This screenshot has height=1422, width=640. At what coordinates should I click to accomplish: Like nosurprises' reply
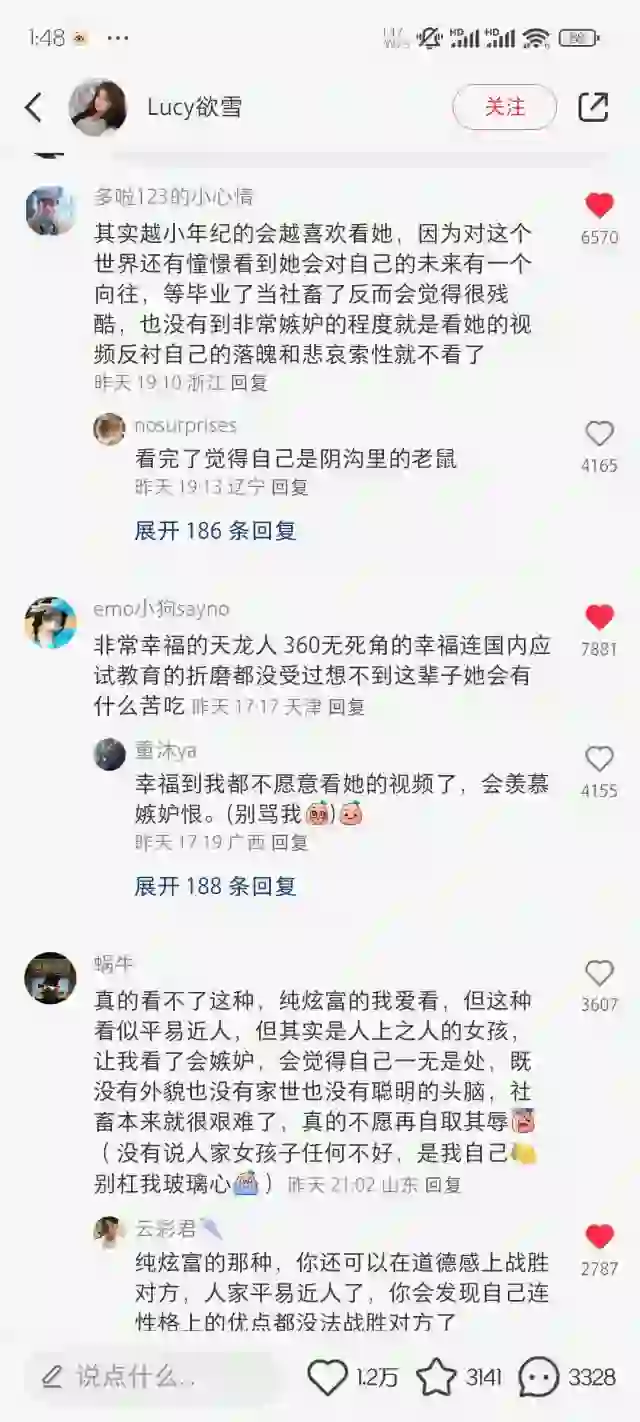(599, 434)
